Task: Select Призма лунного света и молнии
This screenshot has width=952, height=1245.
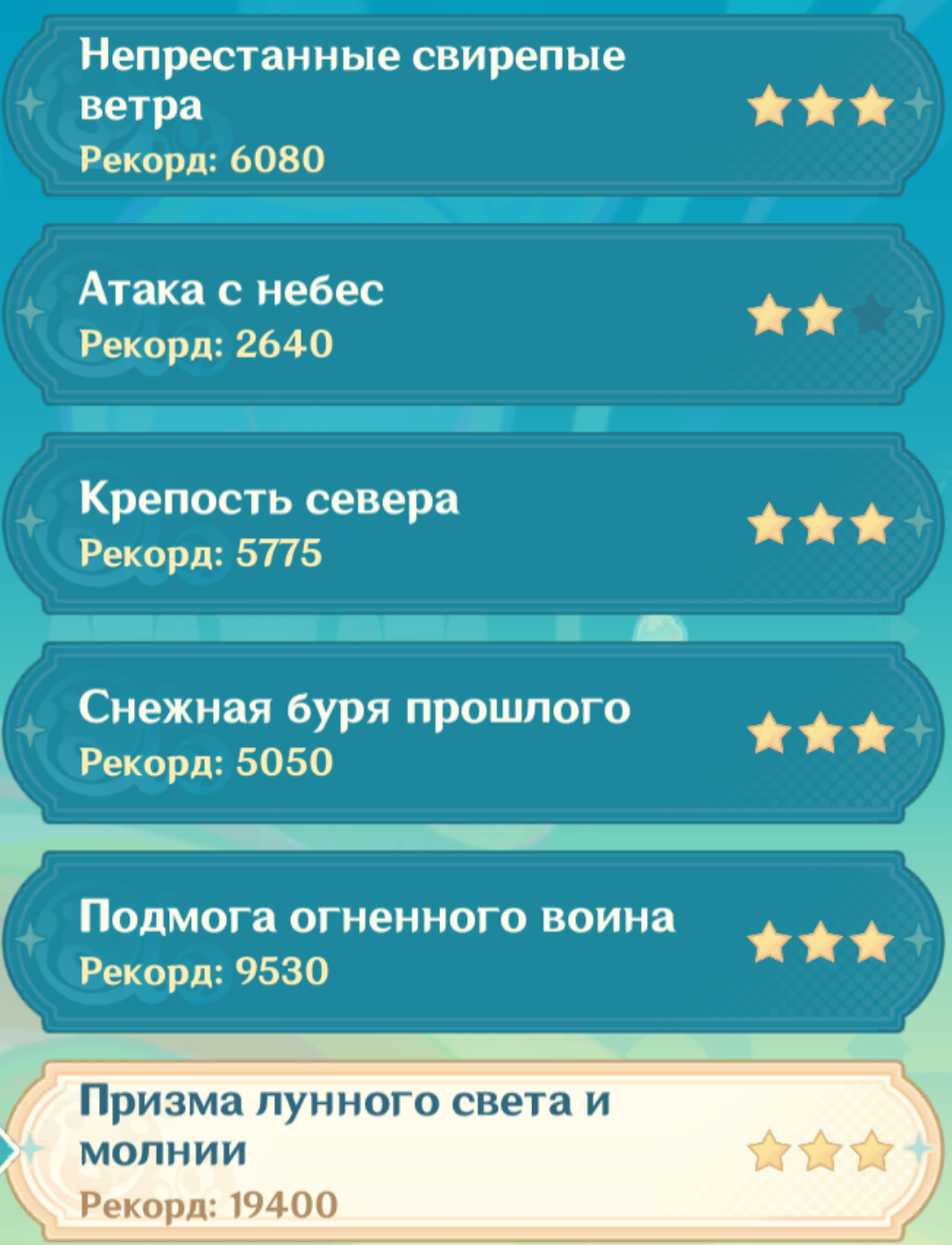Action: tap(473, 1150)
